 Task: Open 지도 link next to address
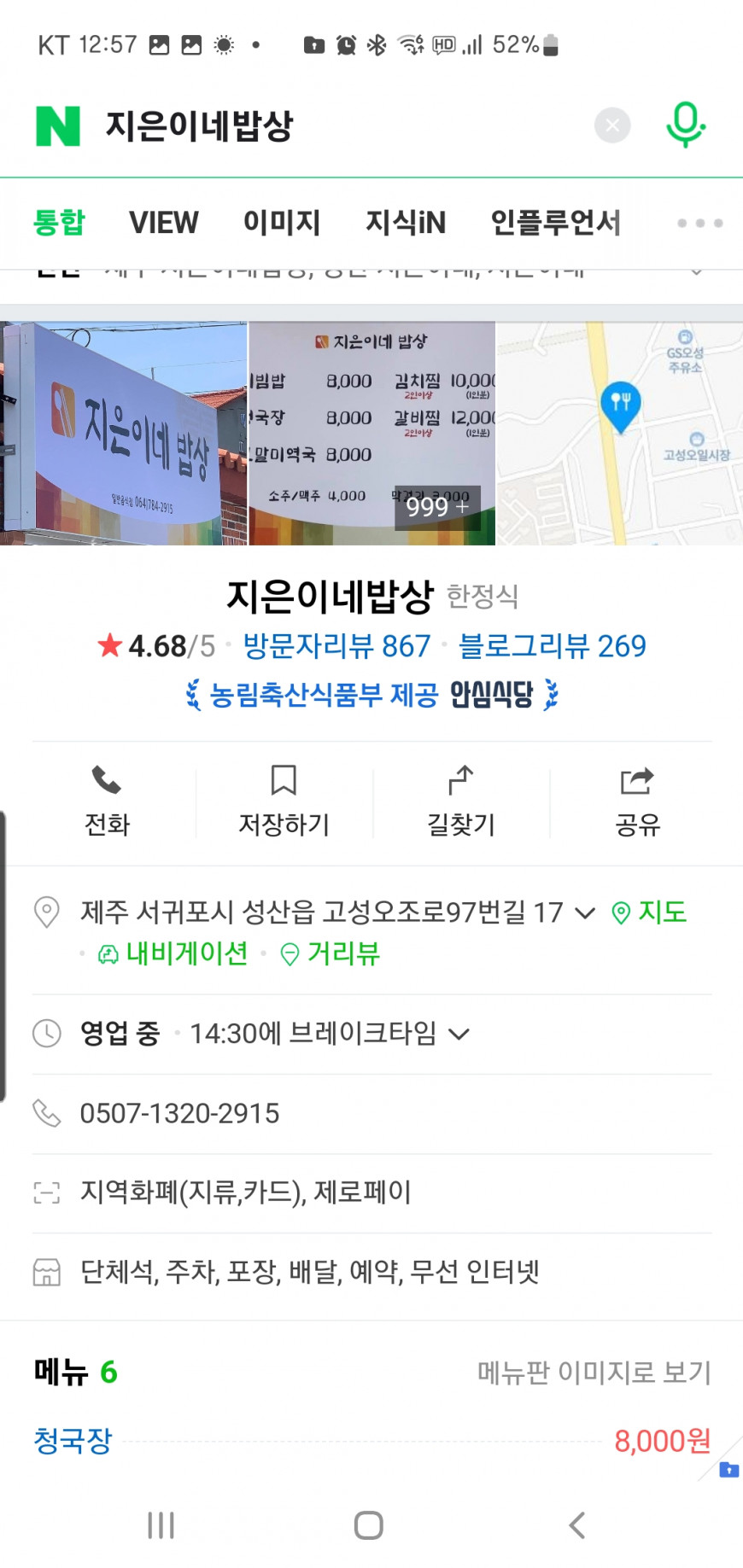(650, 912)
